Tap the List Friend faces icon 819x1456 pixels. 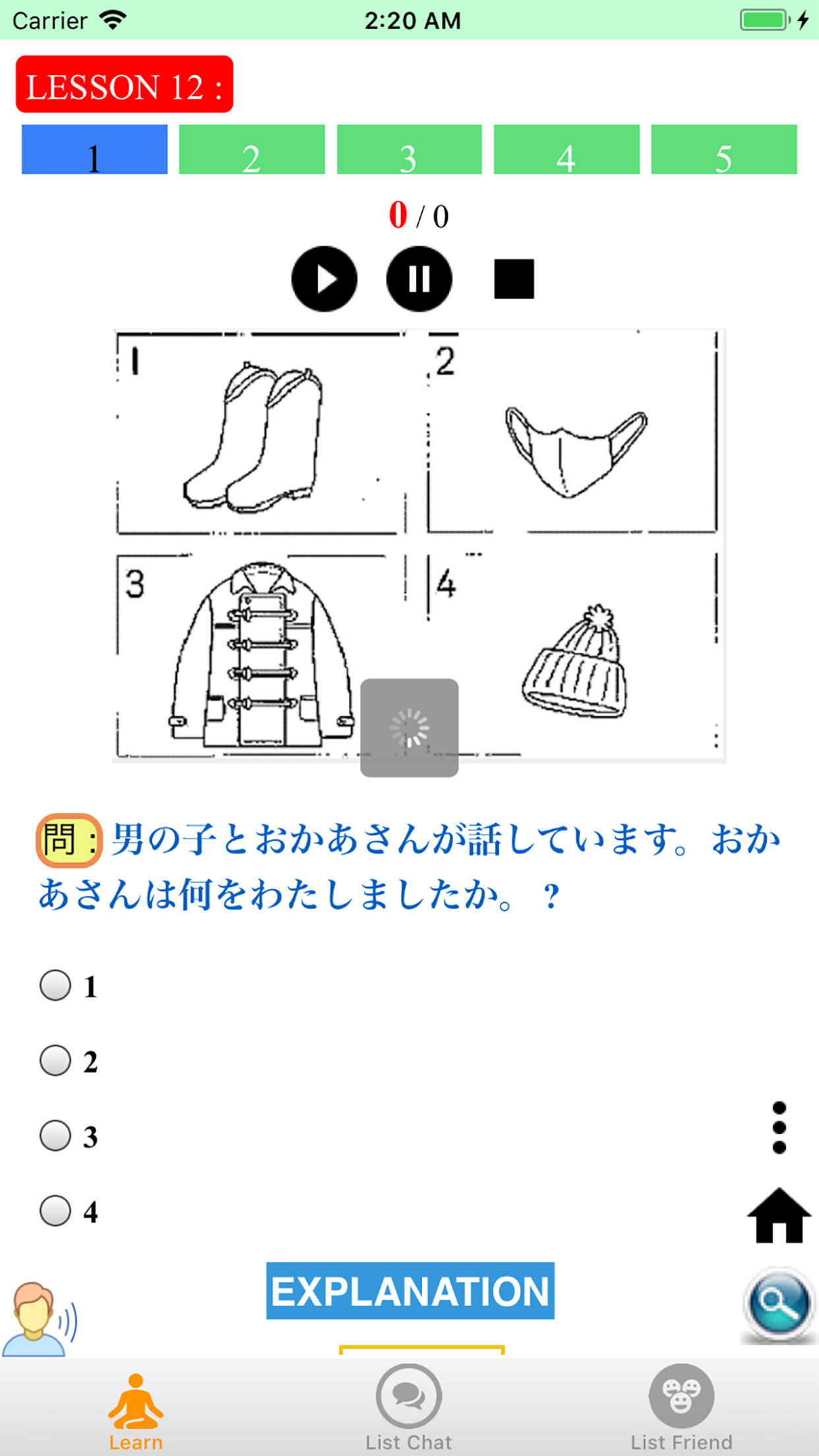[x=682, y=1393]
